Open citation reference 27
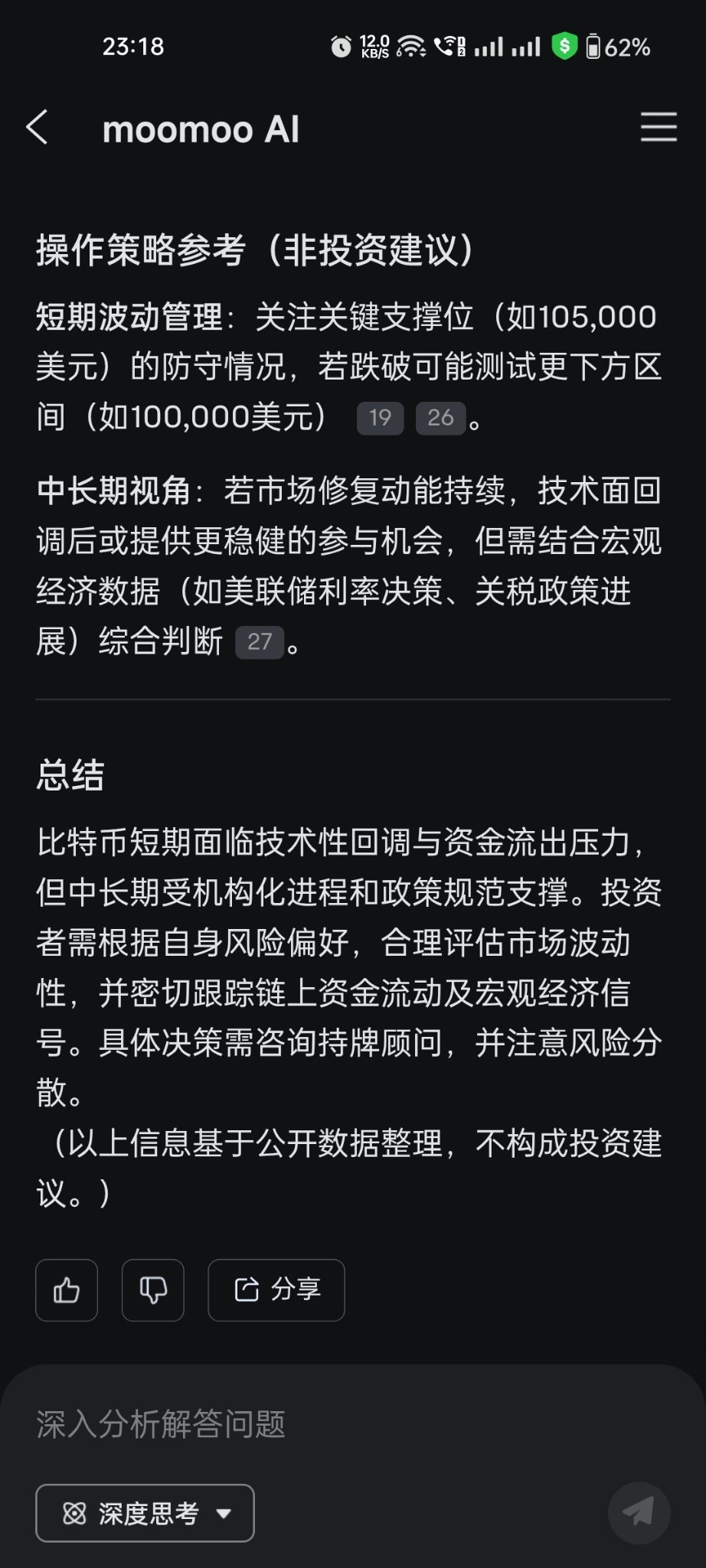The height and width of the screenshot is (1568, 706). pyautogui.click(x=260, y=641)
